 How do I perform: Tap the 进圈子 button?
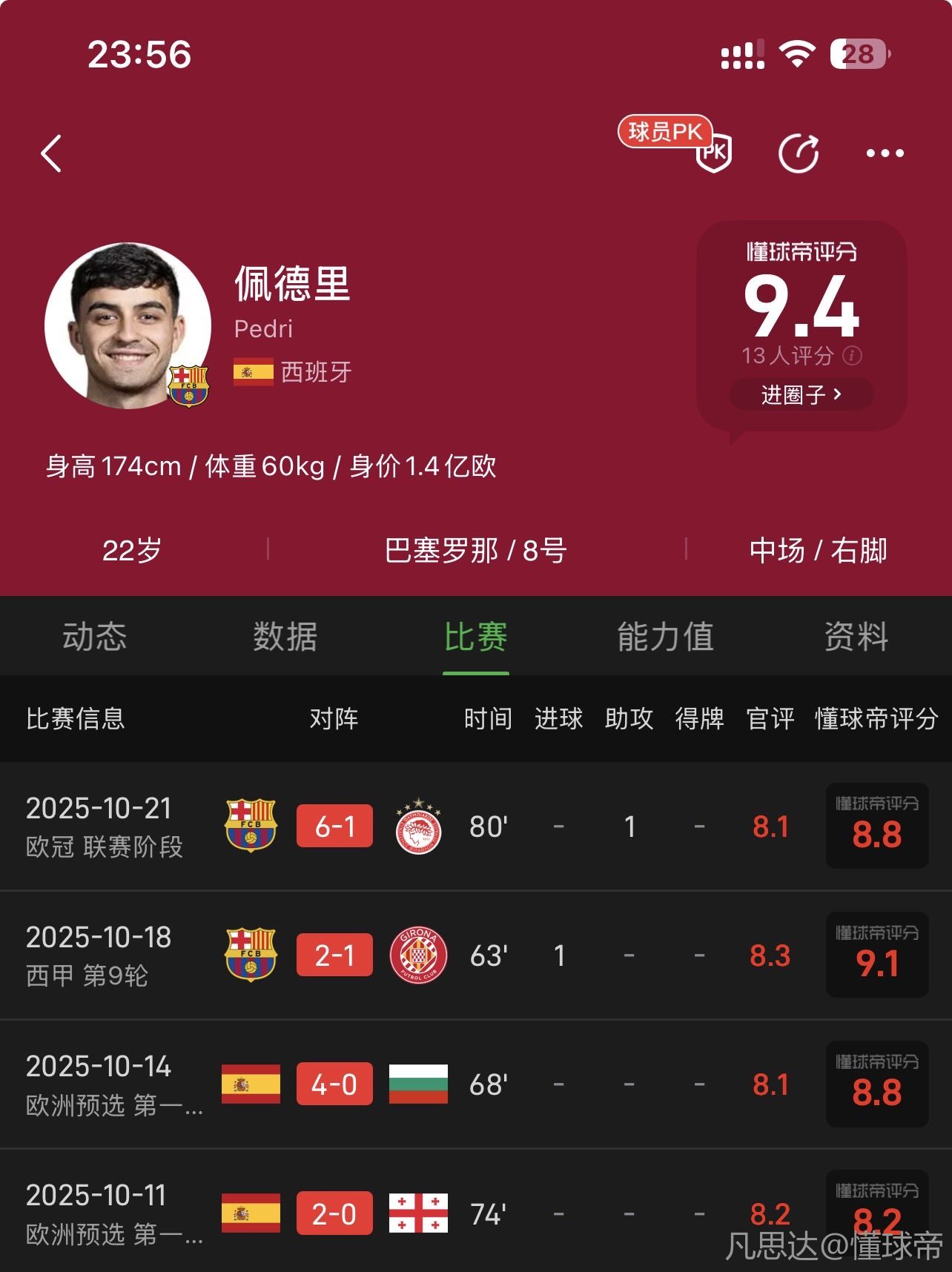801,394
